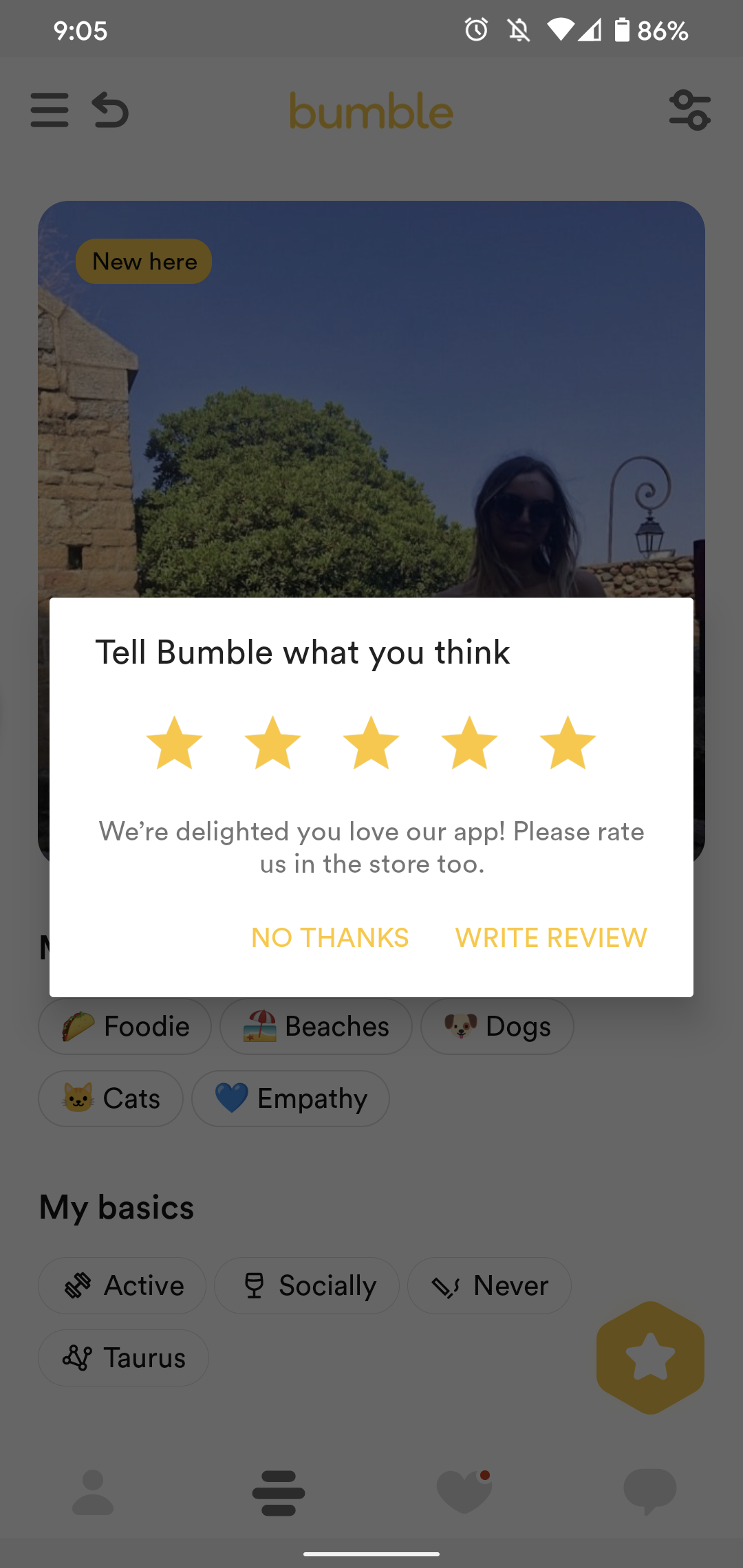This screenshot has height=1568, width=743.
Task: Open your profile tab icon
Action: (93, 1492)
